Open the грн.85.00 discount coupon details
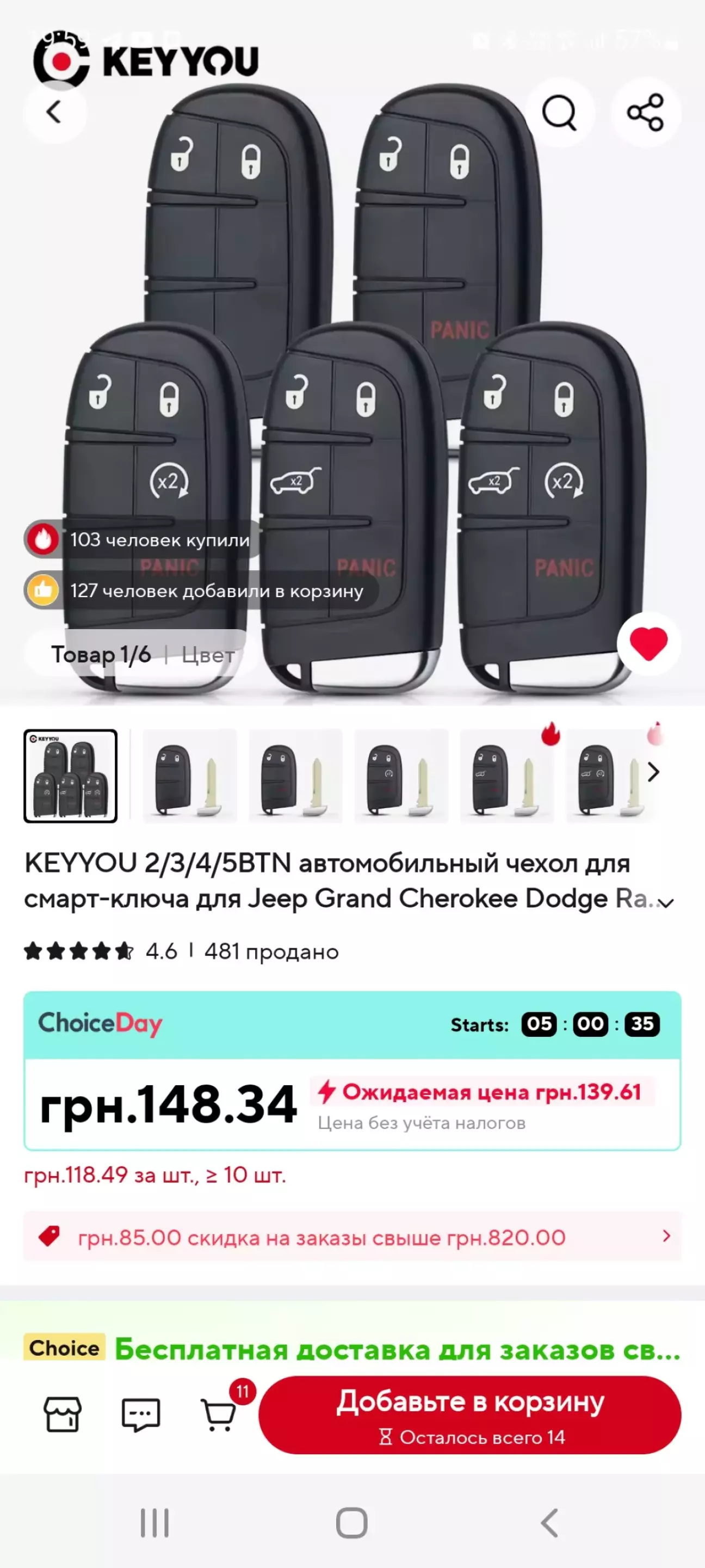705x1568 pixels. 352,1236
